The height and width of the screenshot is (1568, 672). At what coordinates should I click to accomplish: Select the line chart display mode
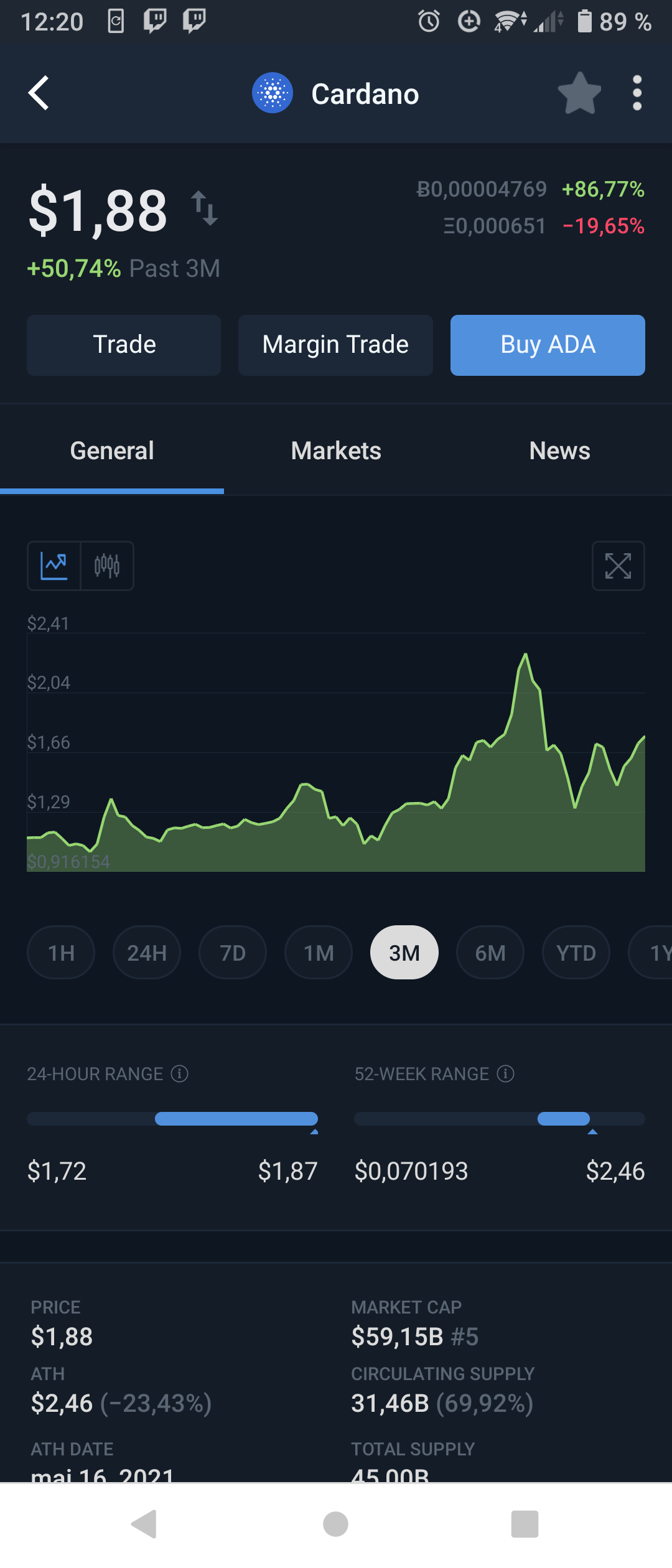point(54,566)
